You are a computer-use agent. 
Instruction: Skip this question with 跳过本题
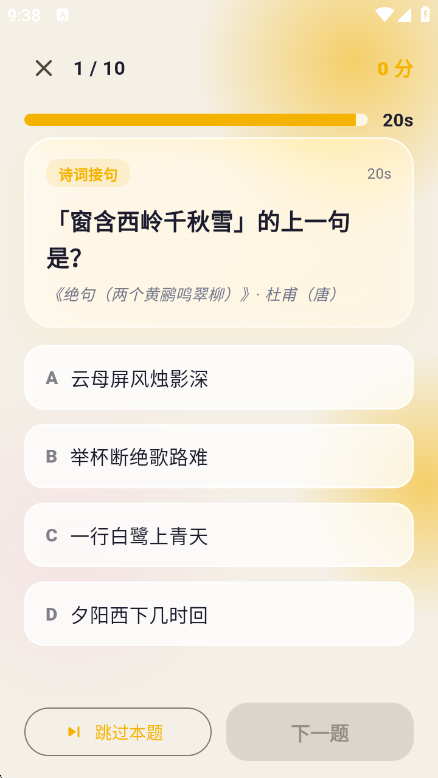[118, 732]
